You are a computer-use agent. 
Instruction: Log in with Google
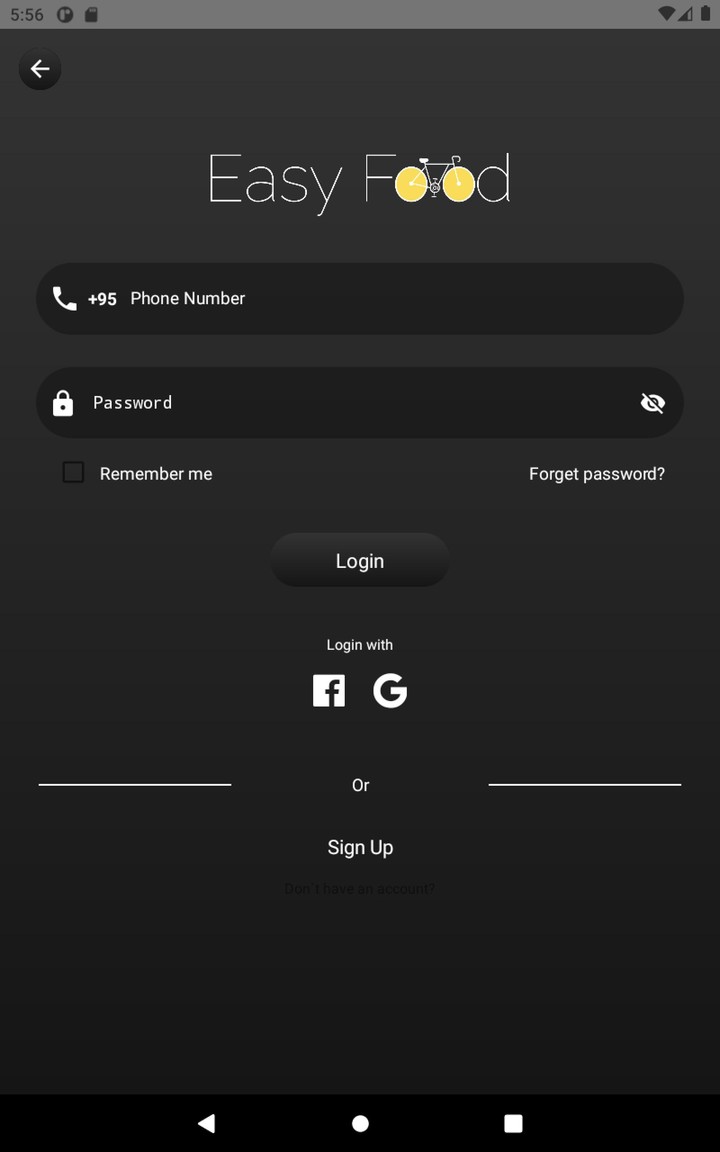(390, 691)
